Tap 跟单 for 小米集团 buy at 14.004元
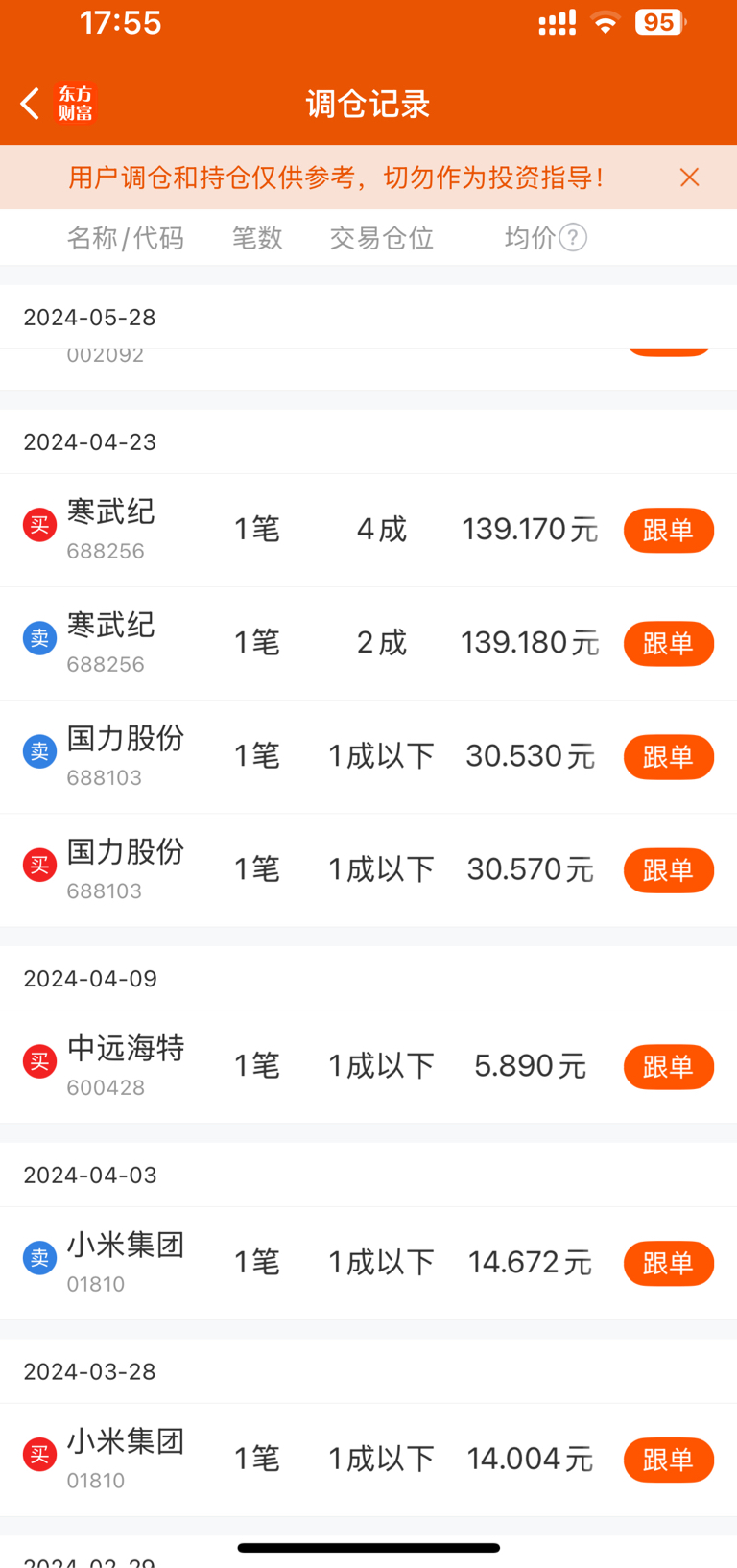The height and width of the screenshot is (1568, 737). pos(669,1460)
